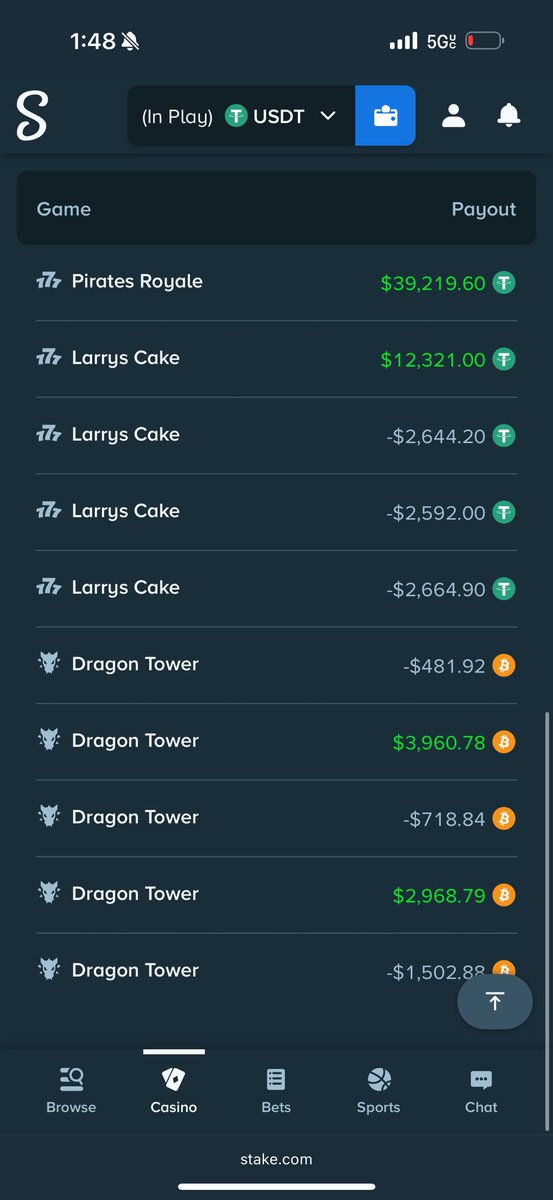The image size is (553, 1200).
Task: Open Larrys Cake bet with $12,321.00 payout
Action: pos(276,359)
